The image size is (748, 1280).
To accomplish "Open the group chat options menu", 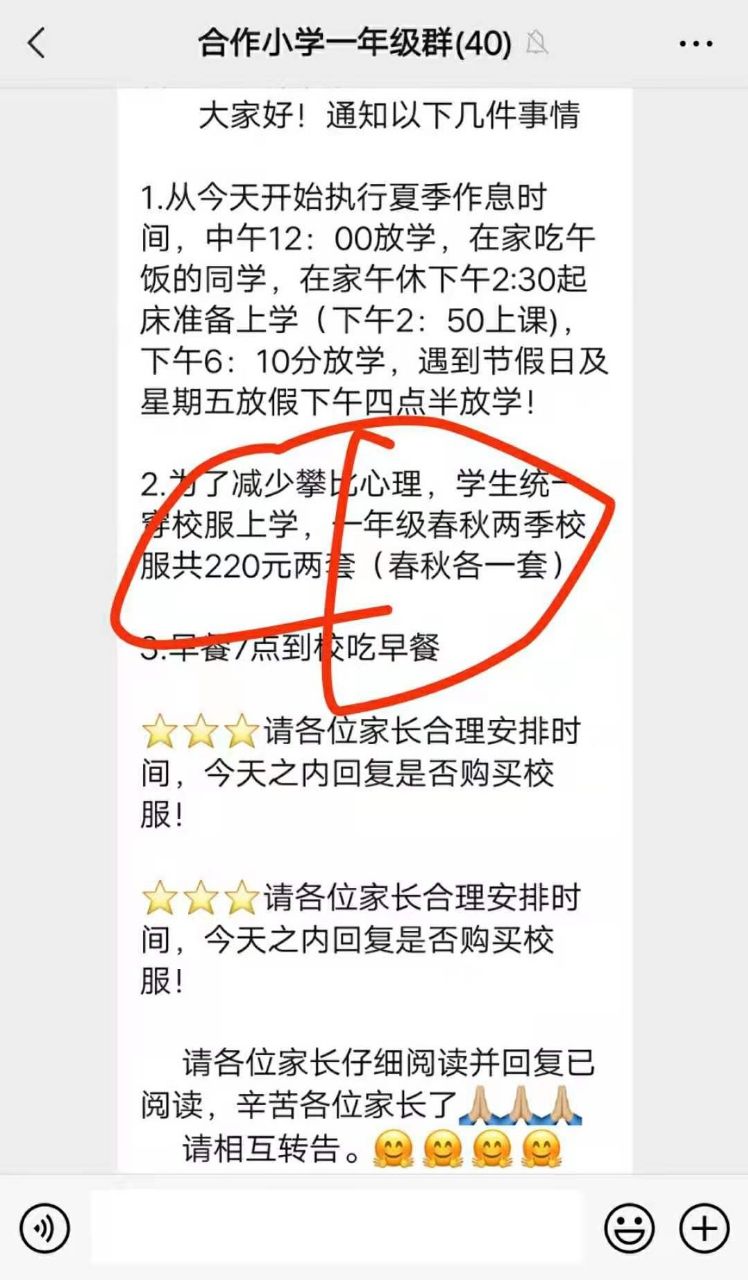I will coord(695,44).
